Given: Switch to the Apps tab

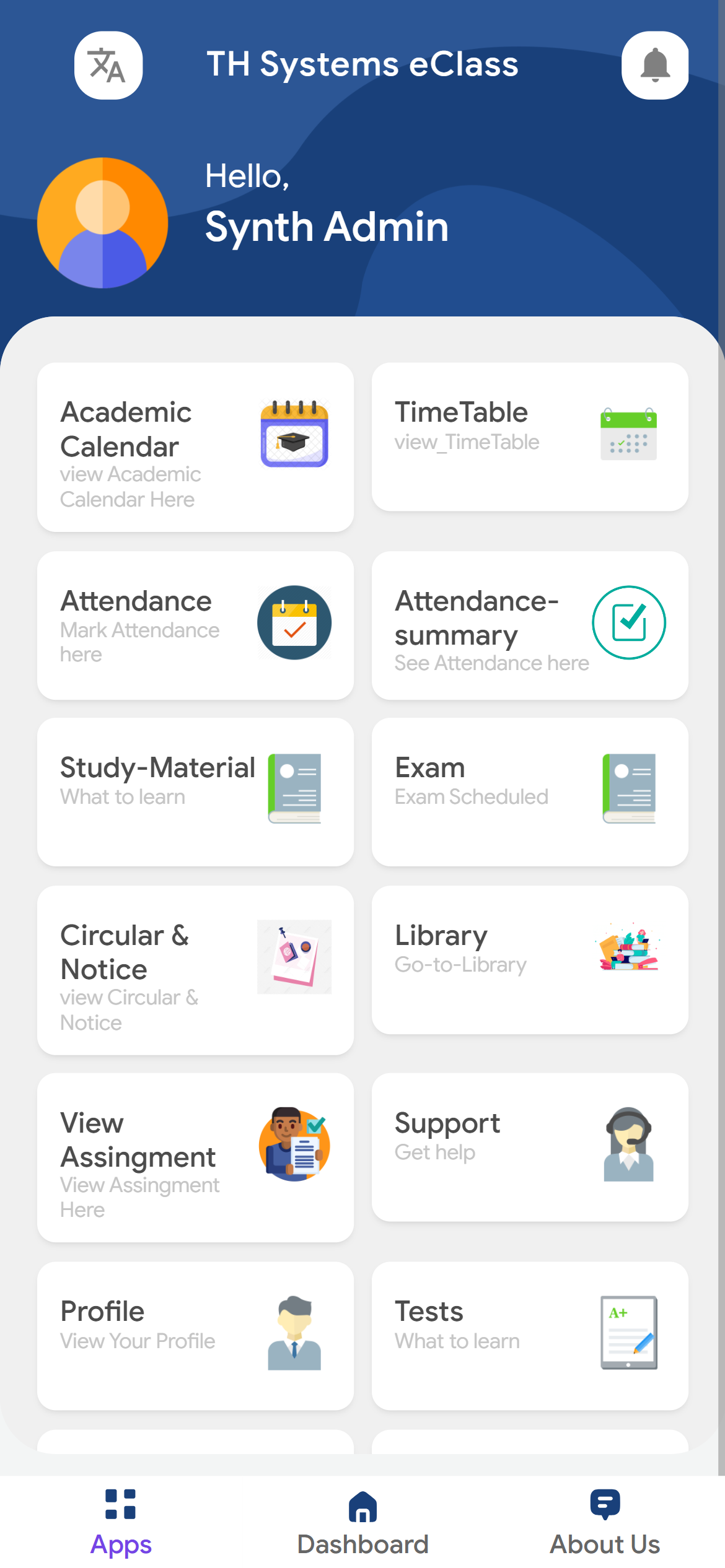Looking at the screenshot, I should coord(121,1521).
